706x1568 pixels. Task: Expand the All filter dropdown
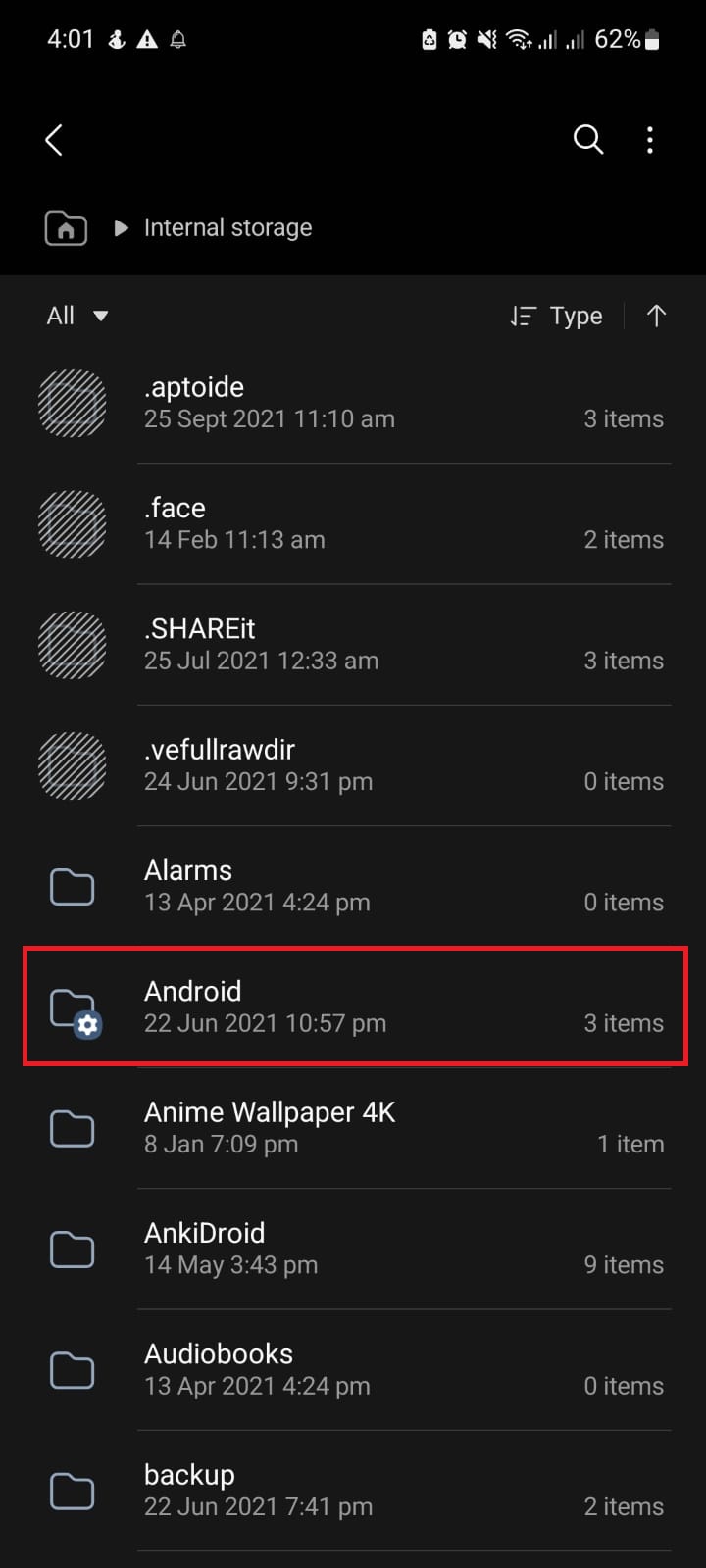point(77,316)
